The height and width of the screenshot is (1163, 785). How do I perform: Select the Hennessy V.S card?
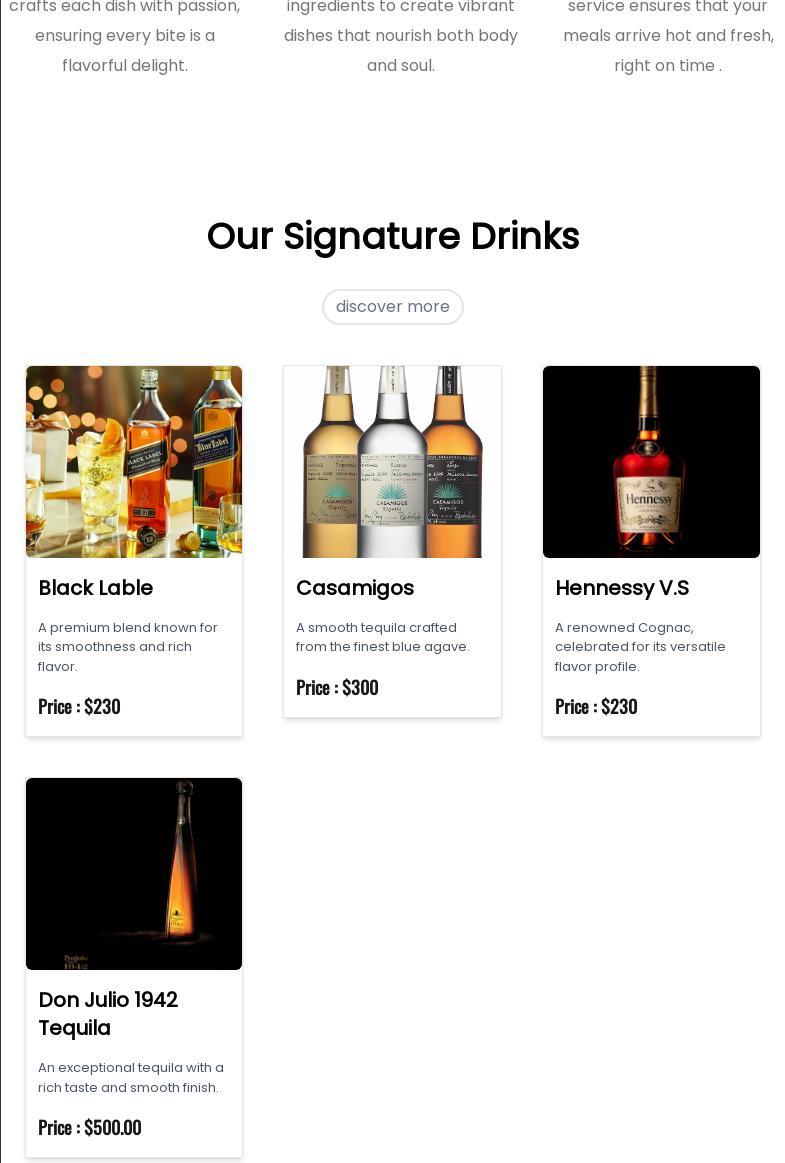(x=651, y=550)
